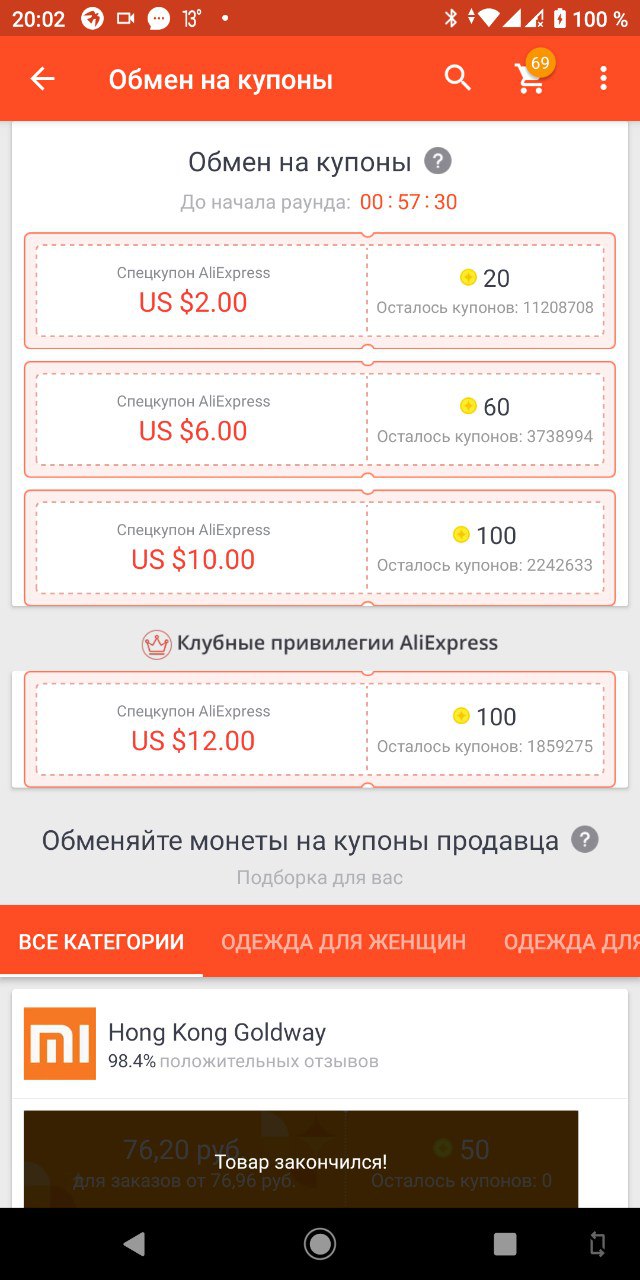The image size is (640, 1280).
Task: Go back using the app bar arrow
Action: [42, 79]
